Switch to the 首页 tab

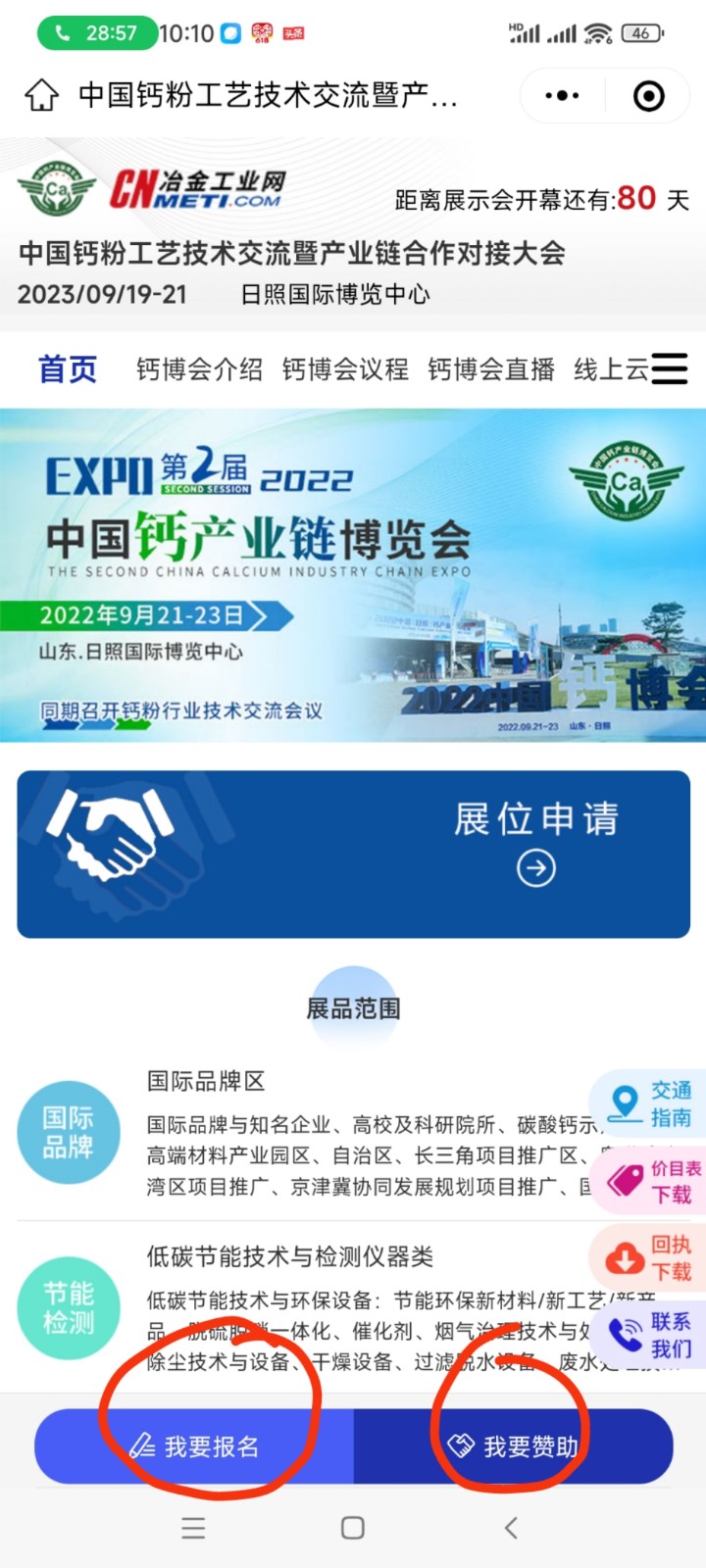[x=68, y=369]
